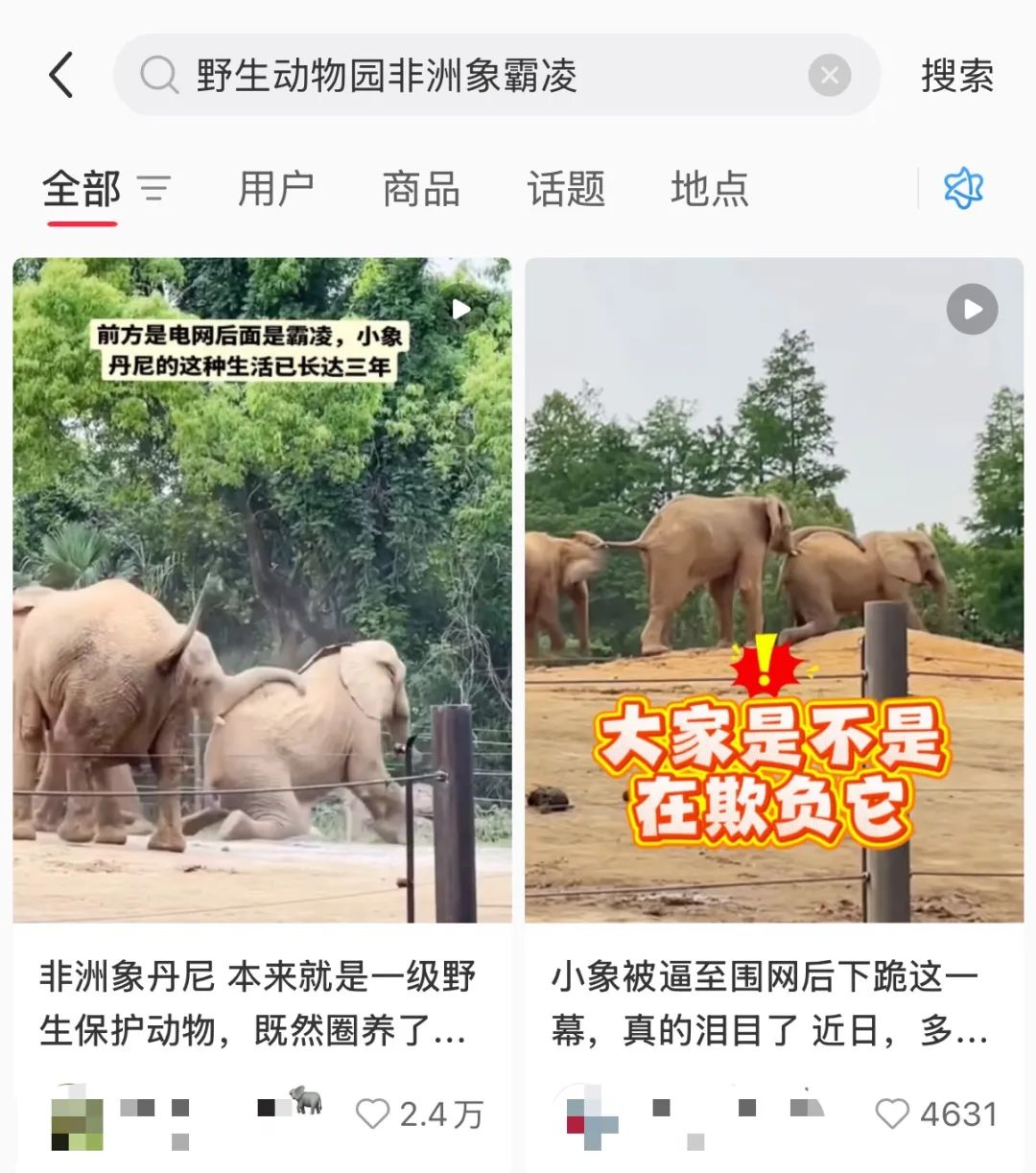This screenshot has height=1173, width=1036.
Task: Open the 小象被逼至围网后下跪 video post
Action: (x=774, y=590)
